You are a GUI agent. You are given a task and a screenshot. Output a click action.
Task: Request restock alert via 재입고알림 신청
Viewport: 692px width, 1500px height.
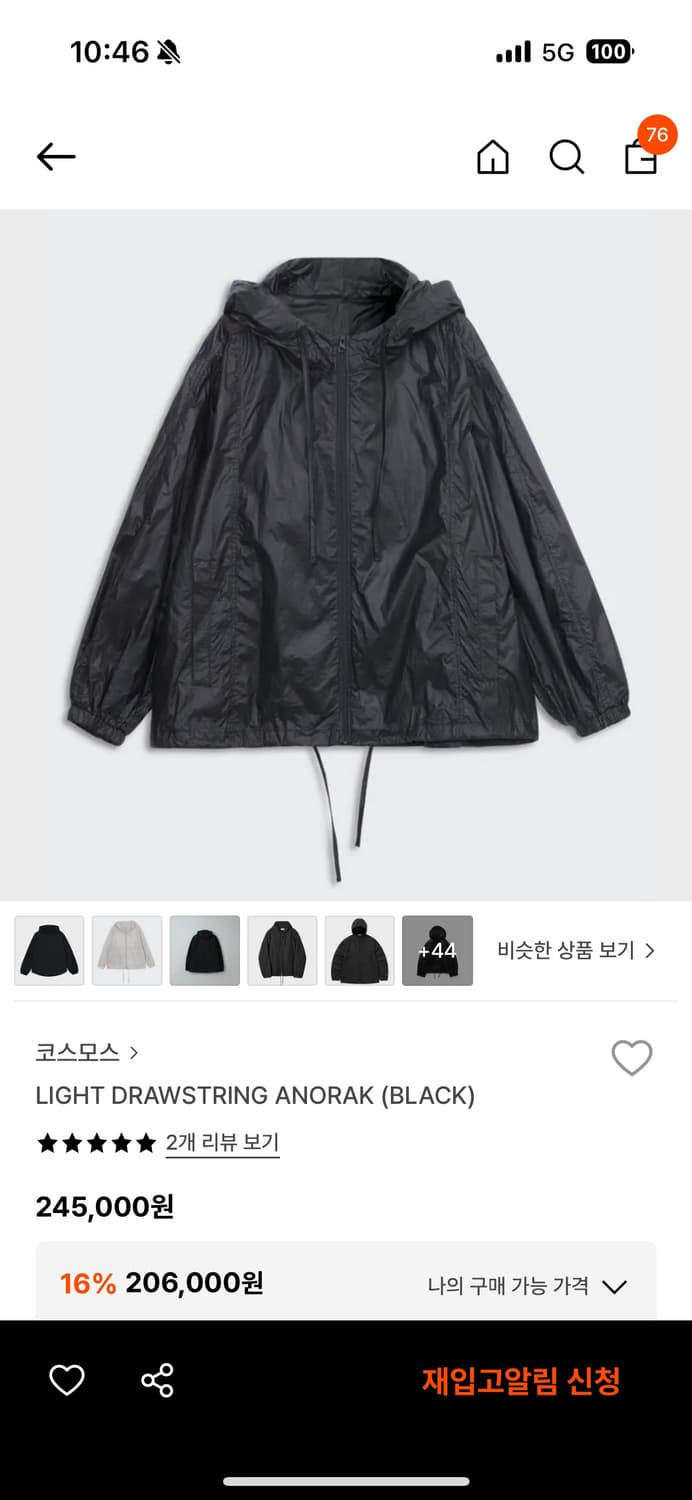521,1381
